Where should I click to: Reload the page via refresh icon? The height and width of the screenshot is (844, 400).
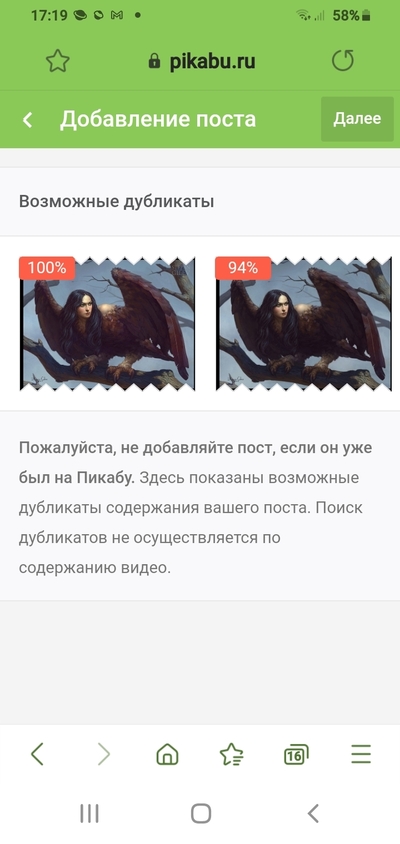coord(342,60)
